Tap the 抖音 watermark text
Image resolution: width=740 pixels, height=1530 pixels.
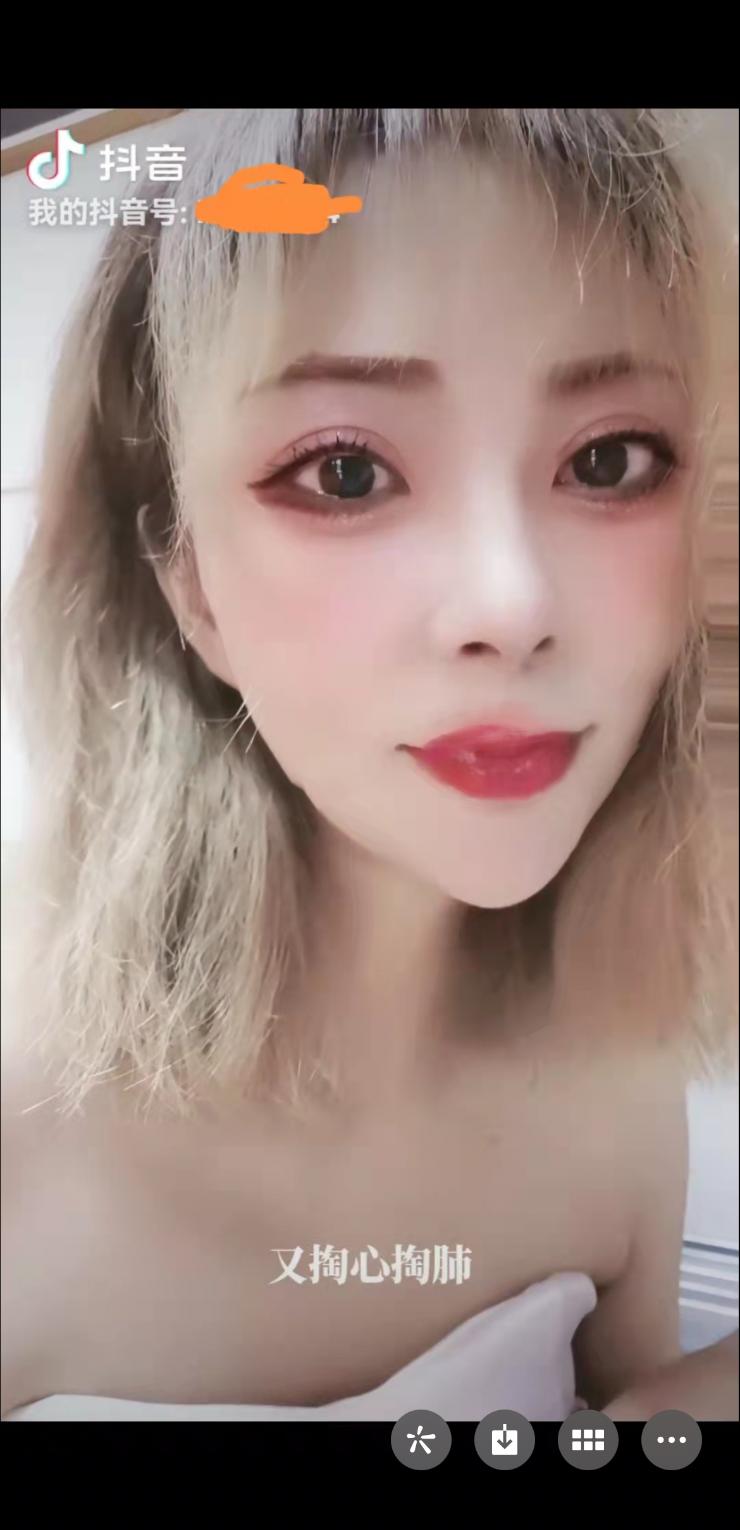click(x=140, y=163)
